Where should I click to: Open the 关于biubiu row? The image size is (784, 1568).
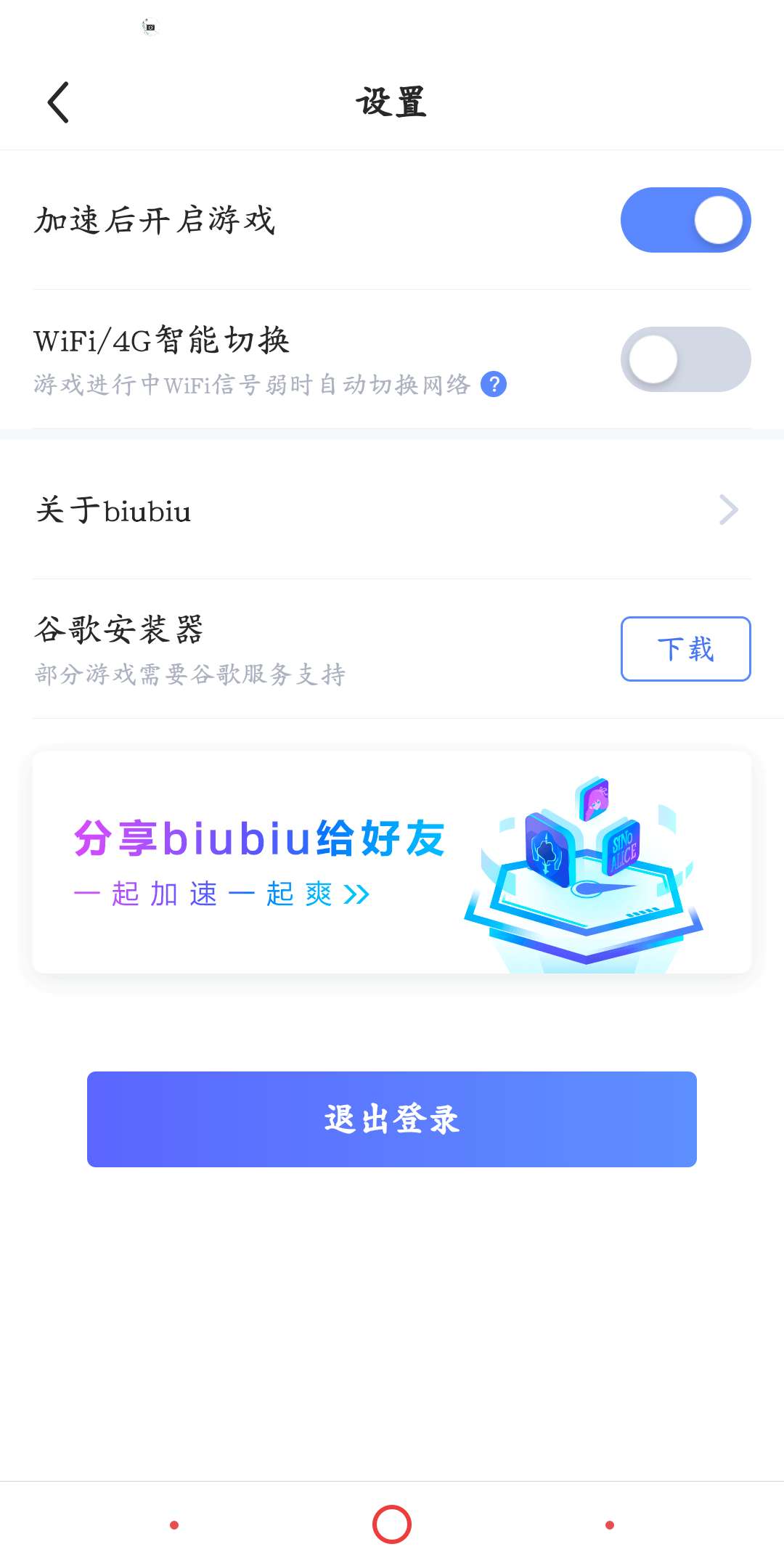click(x=392, y=510)
